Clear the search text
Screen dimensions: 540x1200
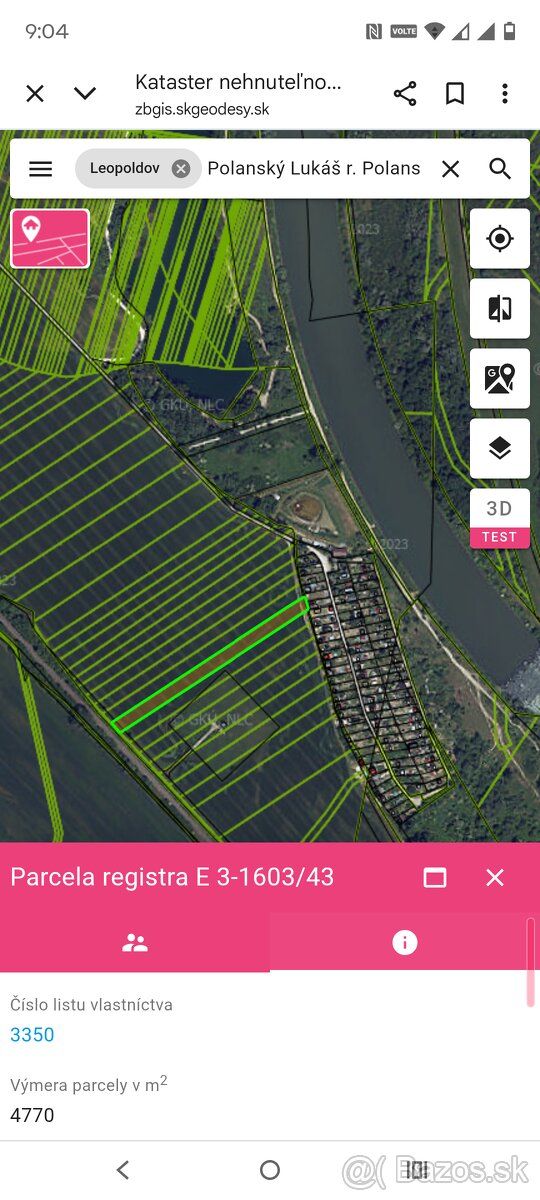point(451,169)
